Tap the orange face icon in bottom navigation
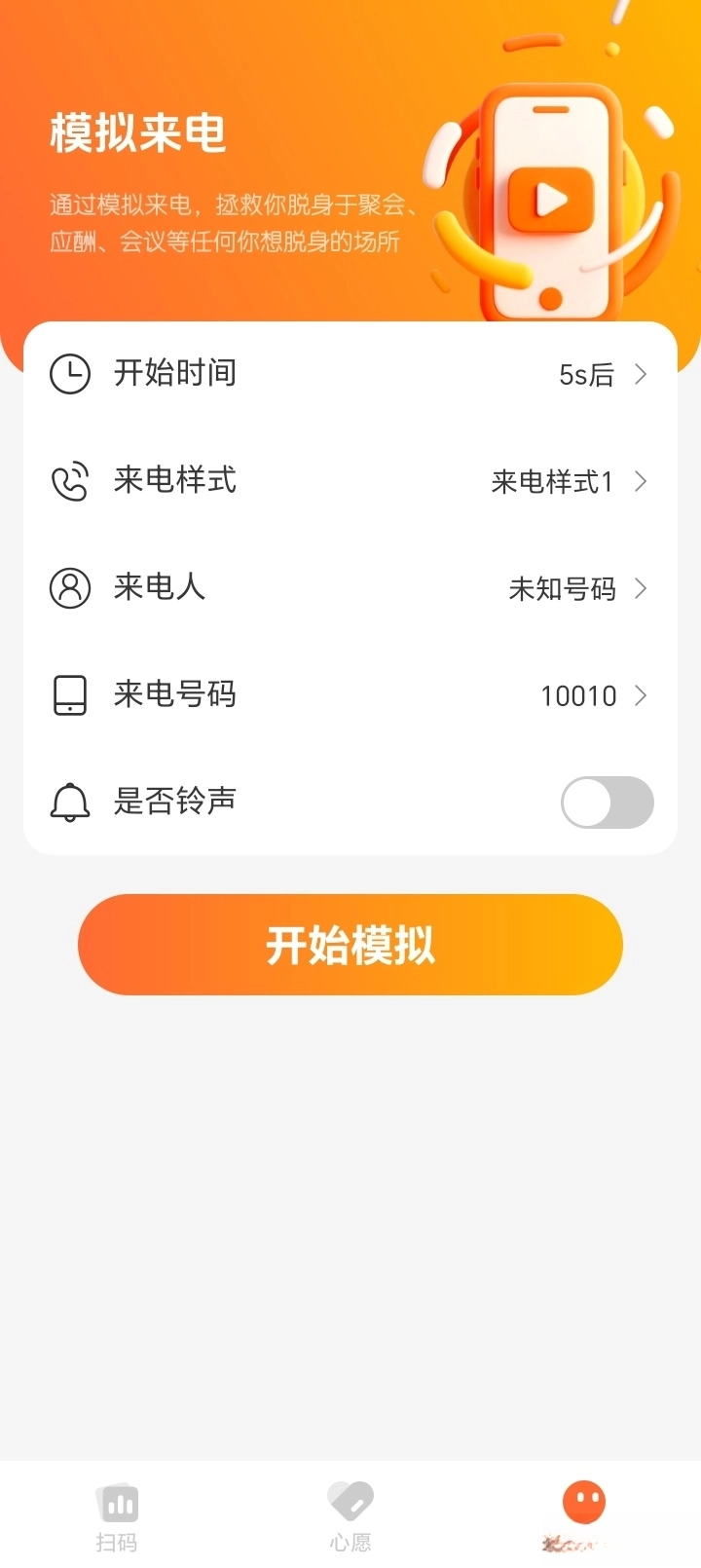This screenshot has height=1568, width=701. (x=583, y=1502)
